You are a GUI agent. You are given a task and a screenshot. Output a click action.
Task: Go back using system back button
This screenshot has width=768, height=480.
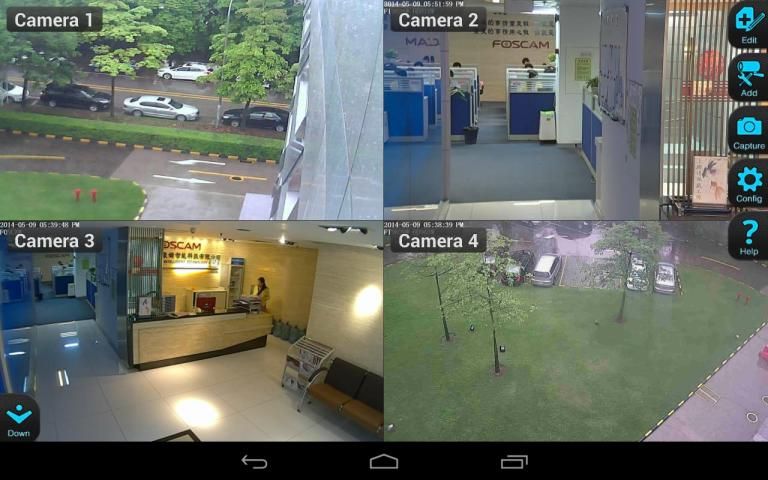[x=254, y=461]
